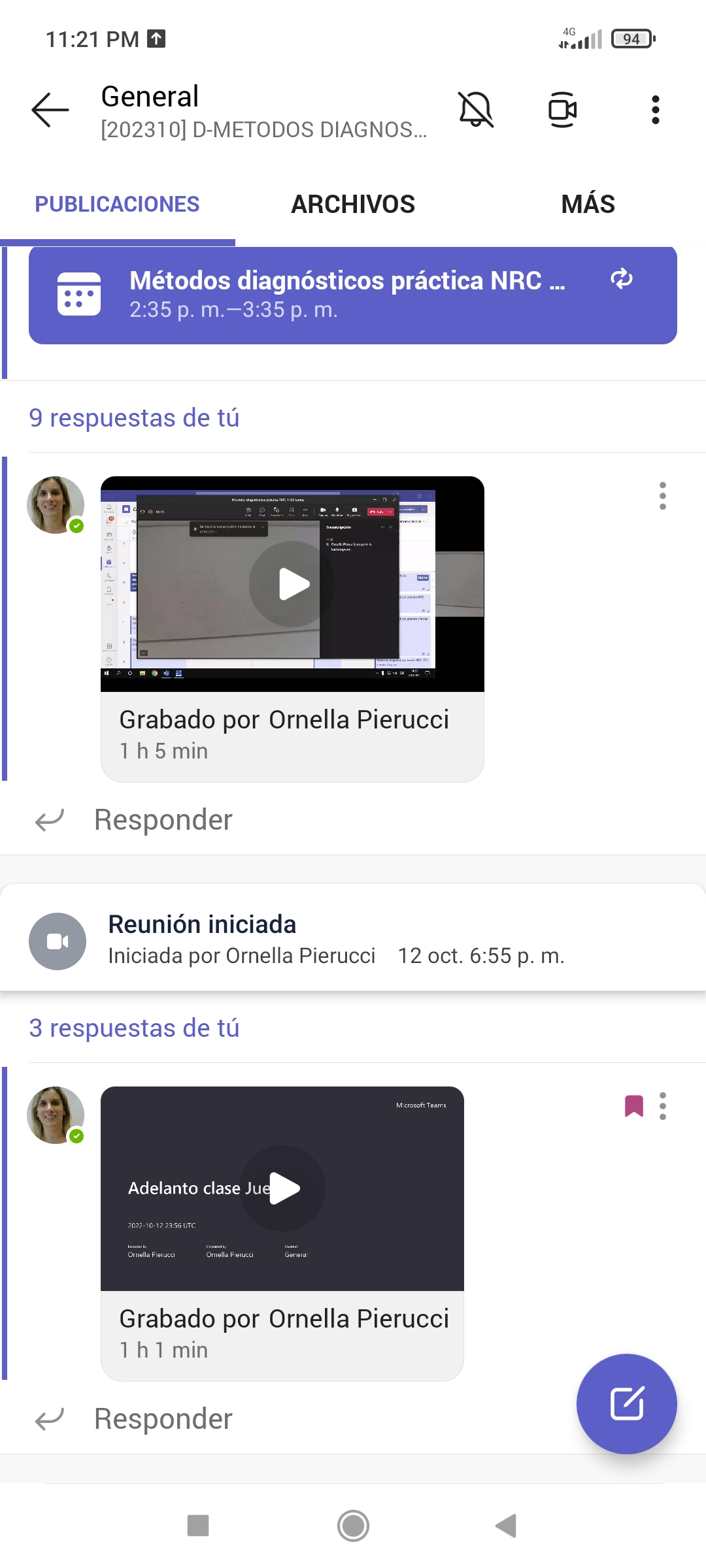Play the Adelanto clase recording
Screen dimensions: 706x1568
click(x=283, y=1188)
